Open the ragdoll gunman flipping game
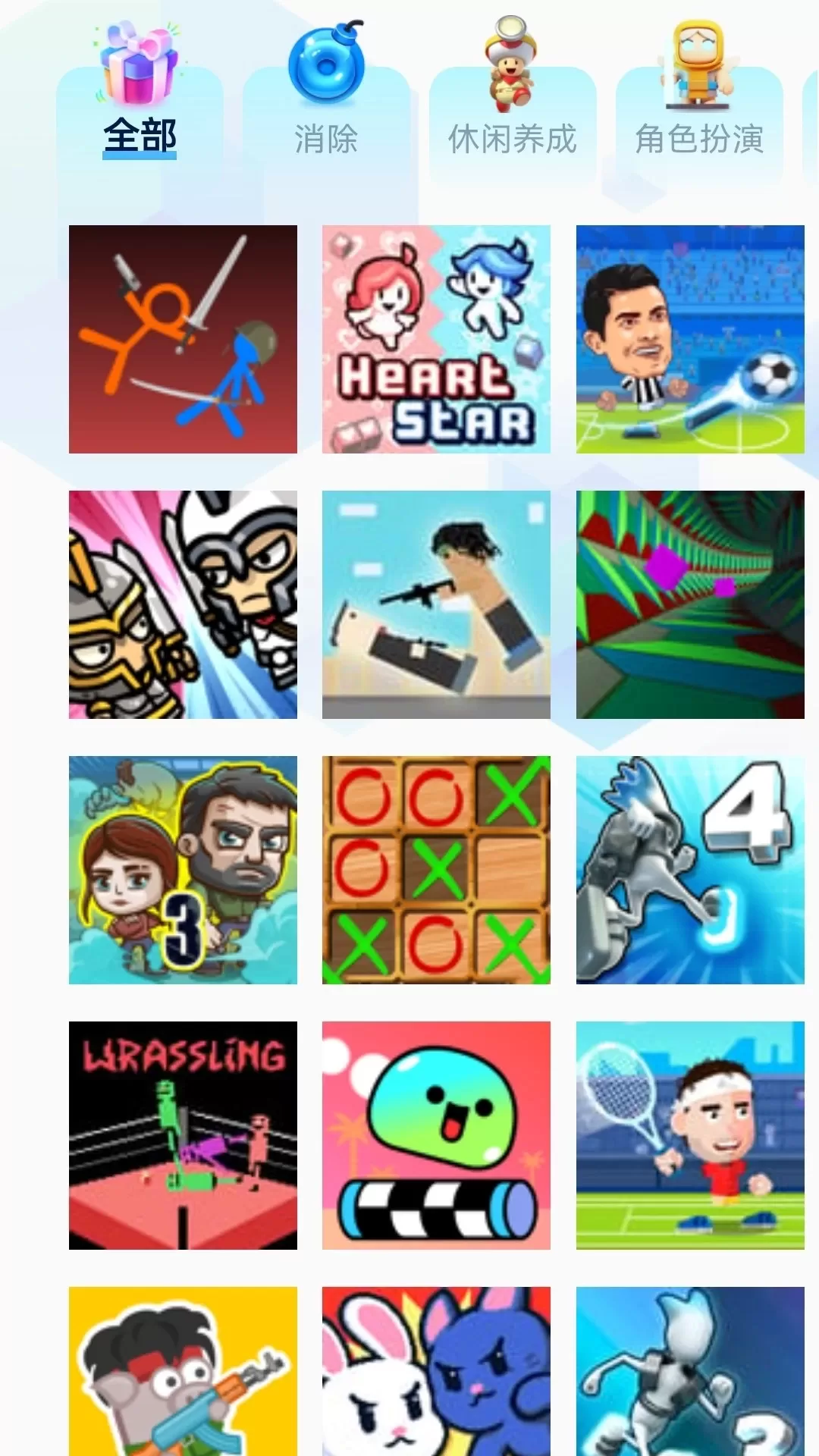 (x=436, y=604)
